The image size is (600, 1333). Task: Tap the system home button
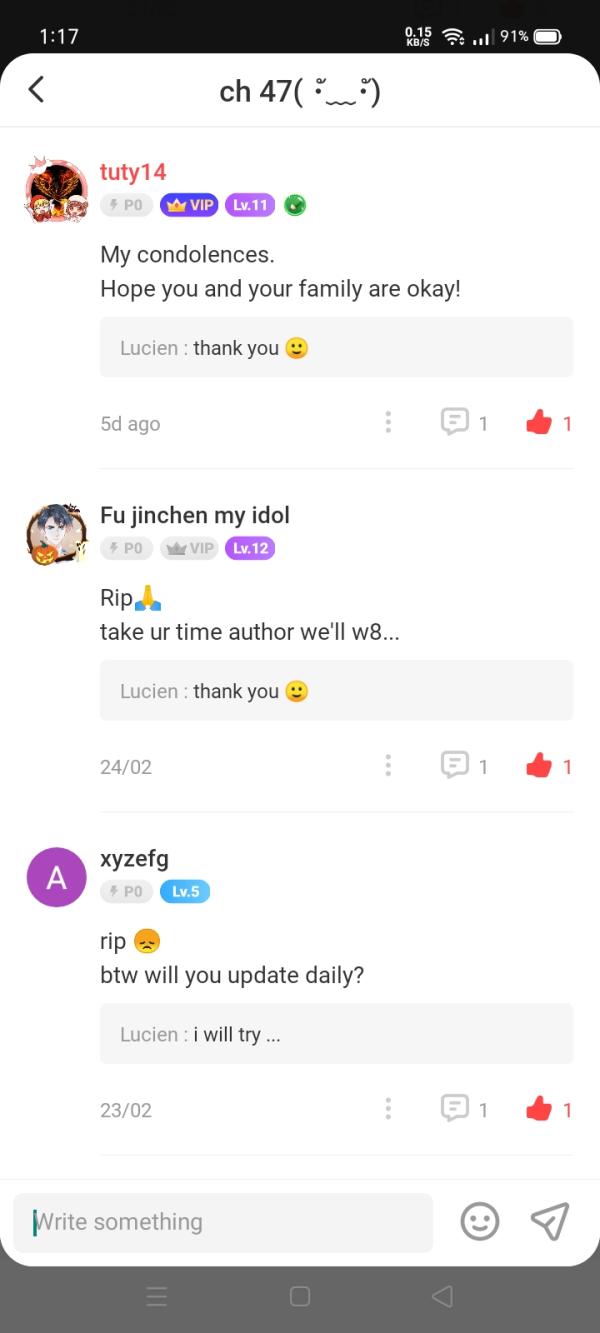click(x=300, y=1297)
